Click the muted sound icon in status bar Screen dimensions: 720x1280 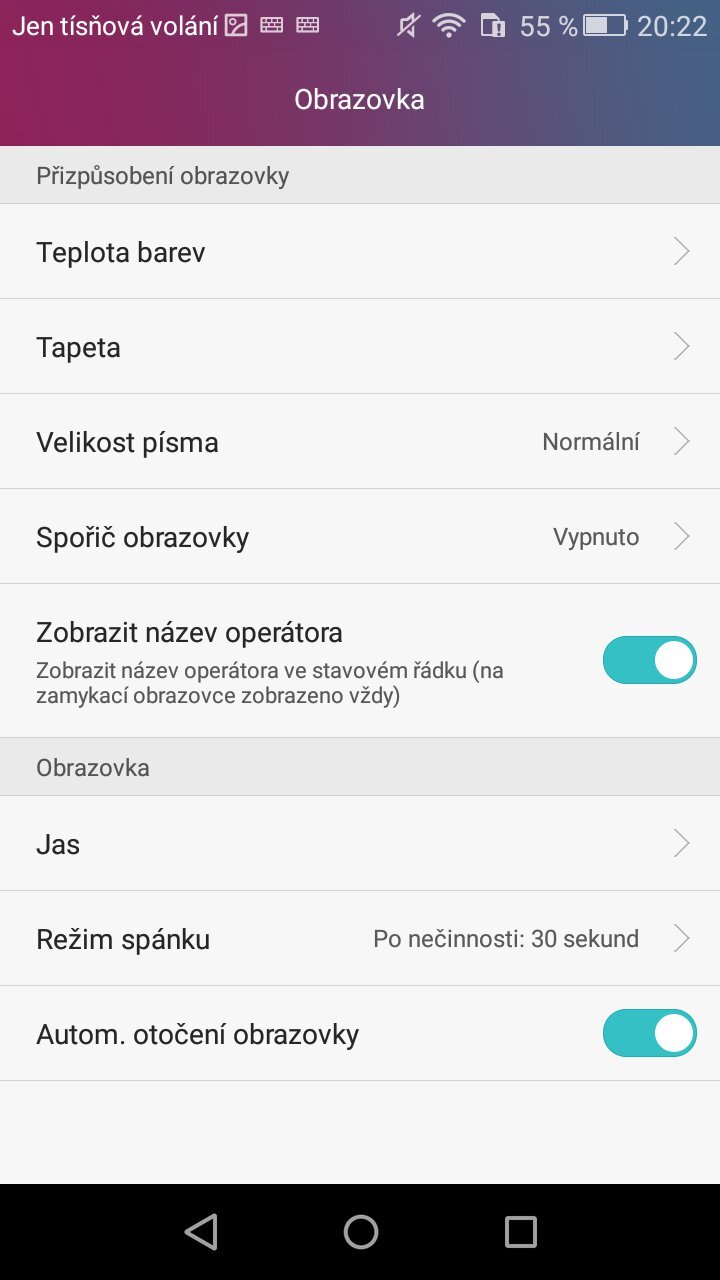[409, 24]
